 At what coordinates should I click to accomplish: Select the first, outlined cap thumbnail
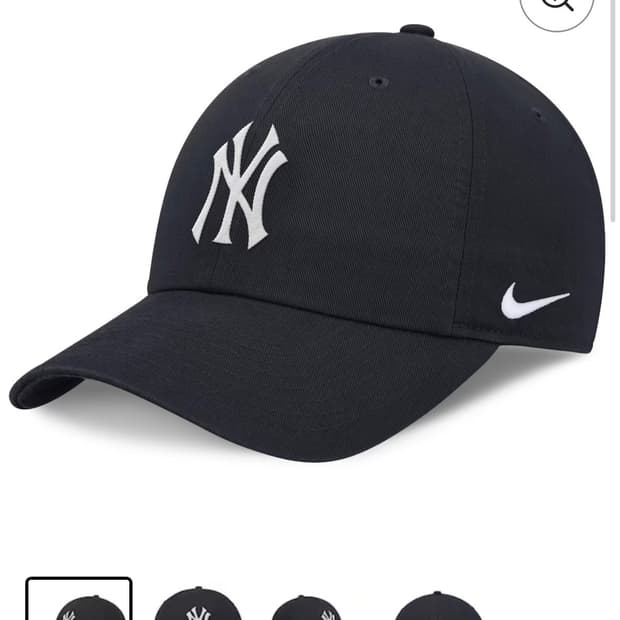coord(79,600)
